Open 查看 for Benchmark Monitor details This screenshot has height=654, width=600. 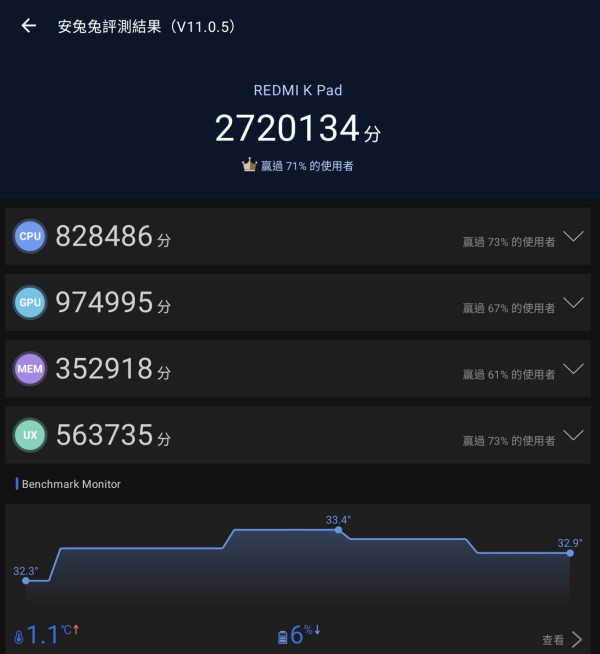562,640
